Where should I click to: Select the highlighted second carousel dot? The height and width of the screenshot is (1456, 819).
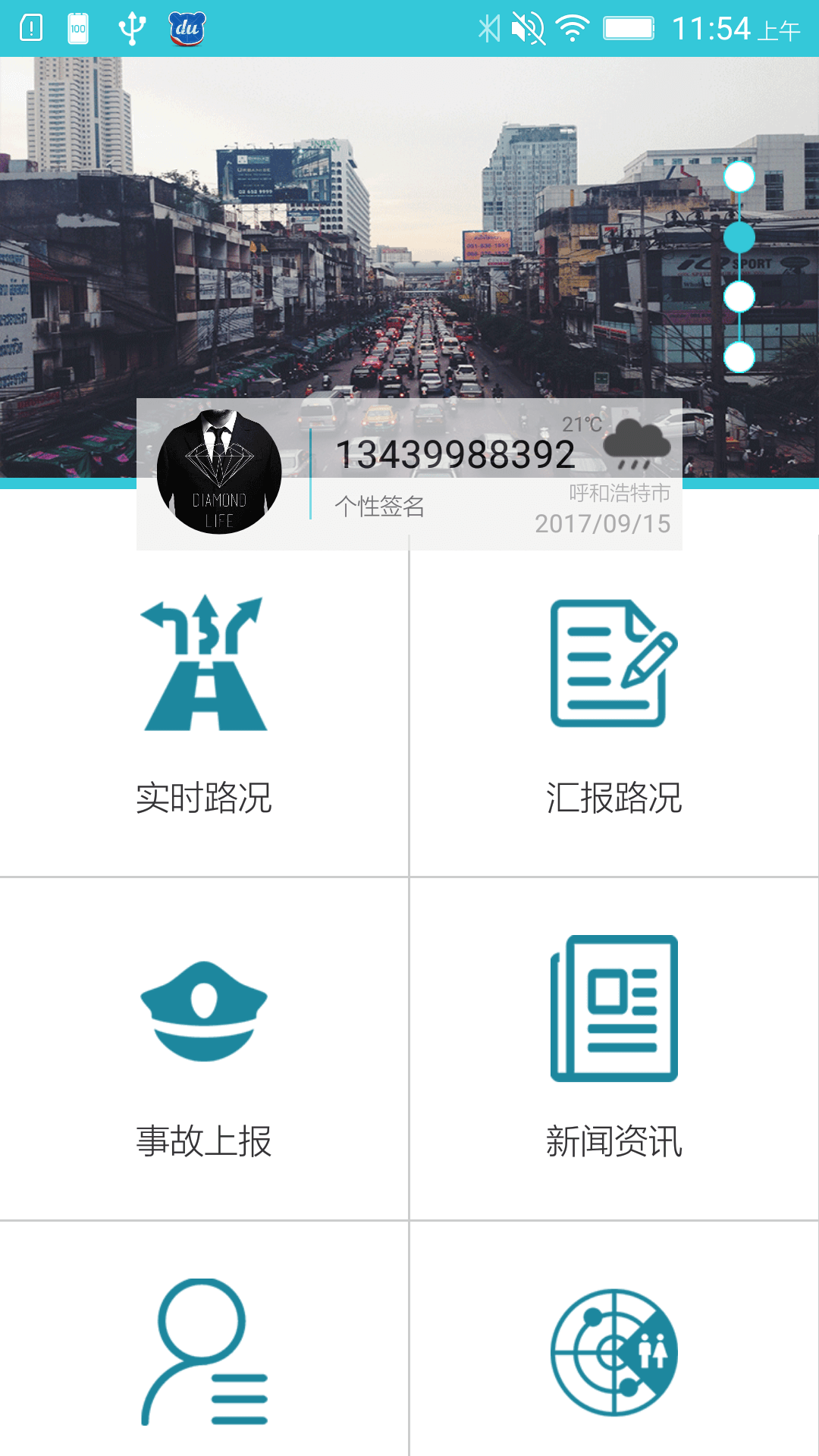pyautogui.click(x=739, y=237)
